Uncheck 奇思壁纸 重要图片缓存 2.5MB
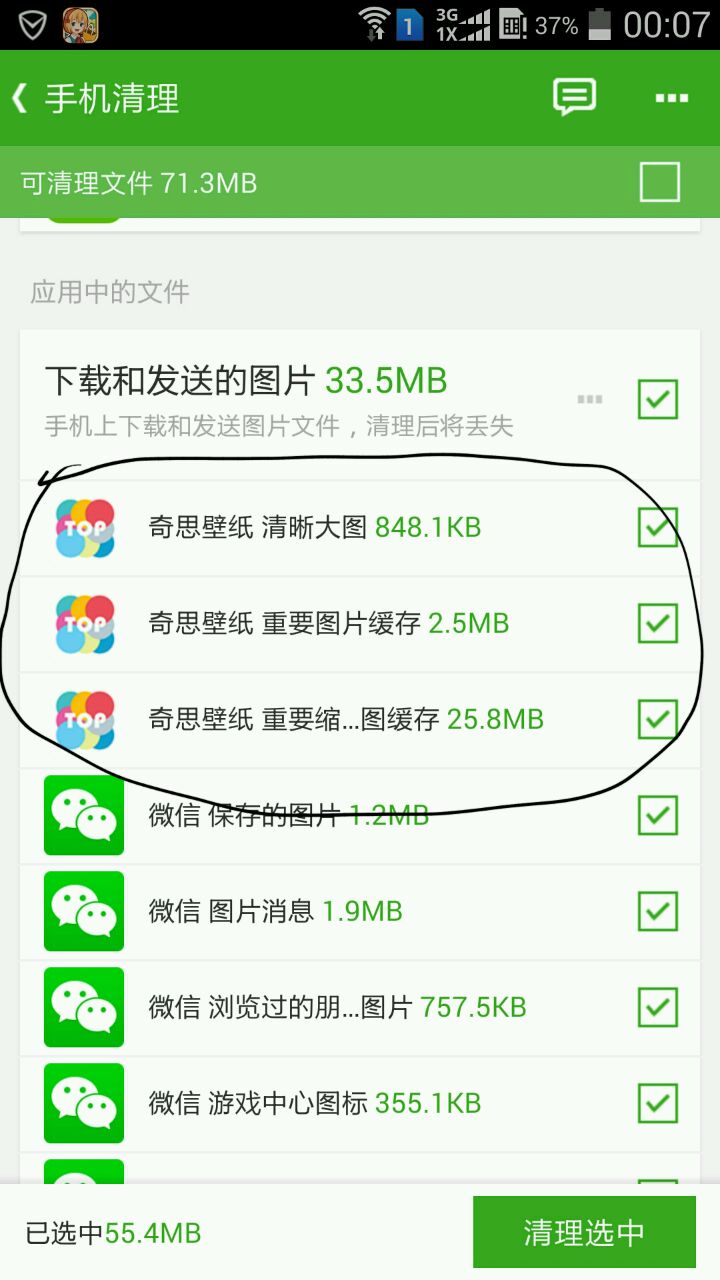The image size is (720, 1280). click(x=657, y=623)
